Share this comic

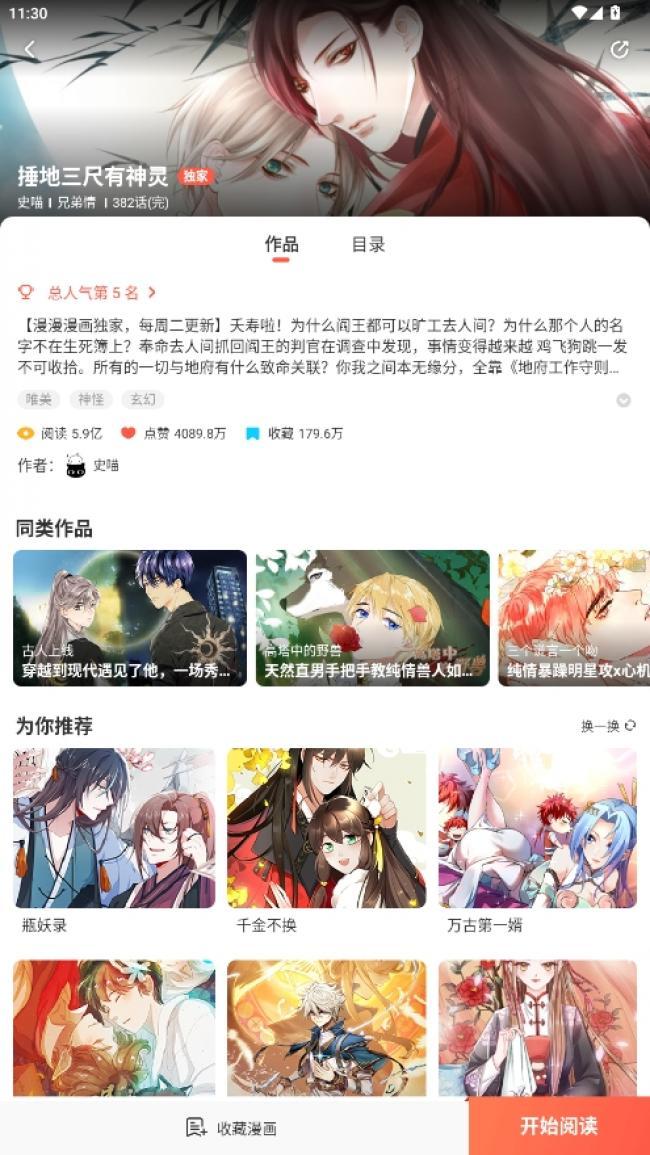(x=619, y=49)
